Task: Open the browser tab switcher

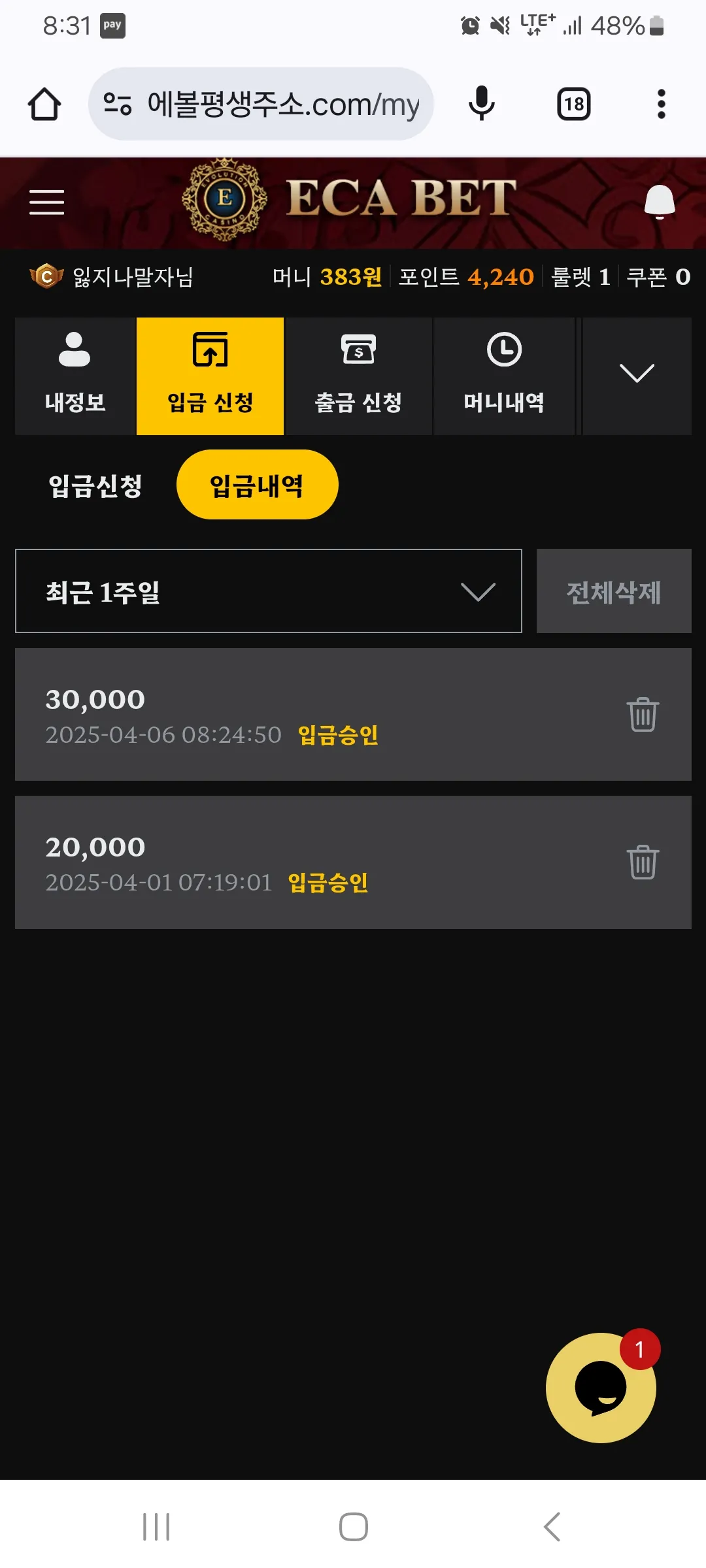Action: point(574,104)
